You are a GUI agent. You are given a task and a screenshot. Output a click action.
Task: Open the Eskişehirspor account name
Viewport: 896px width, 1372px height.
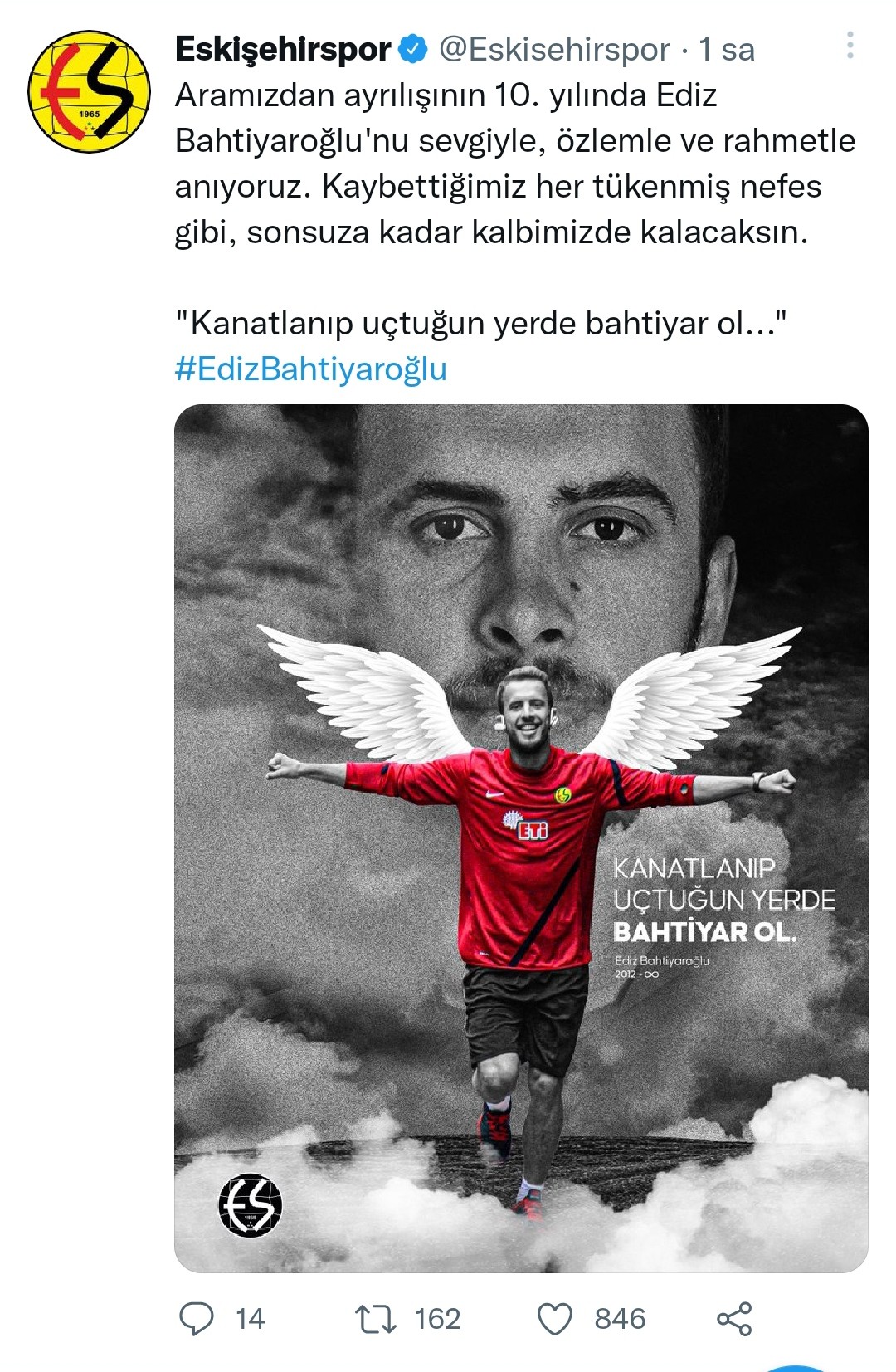(283, 50)
